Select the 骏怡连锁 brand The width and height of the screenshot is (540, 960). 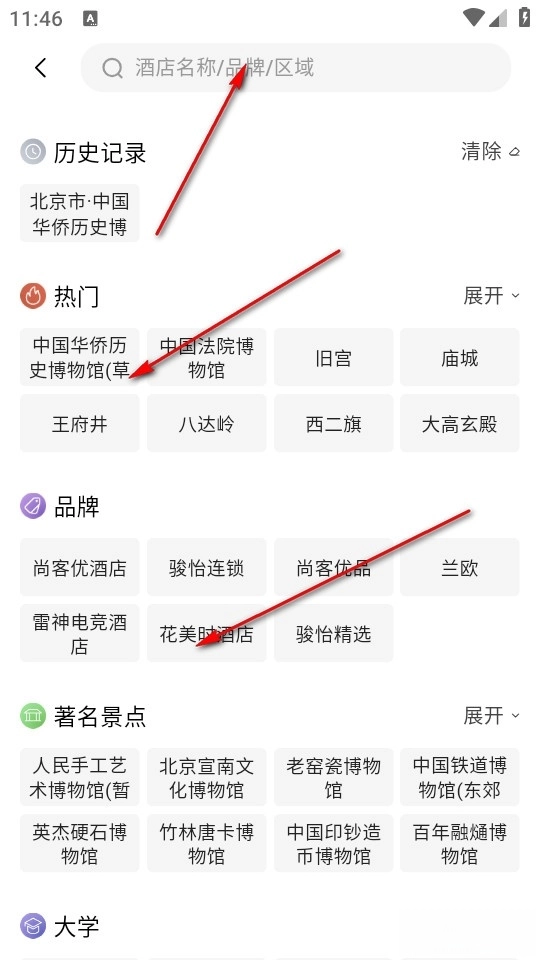[x=206, y=568]
